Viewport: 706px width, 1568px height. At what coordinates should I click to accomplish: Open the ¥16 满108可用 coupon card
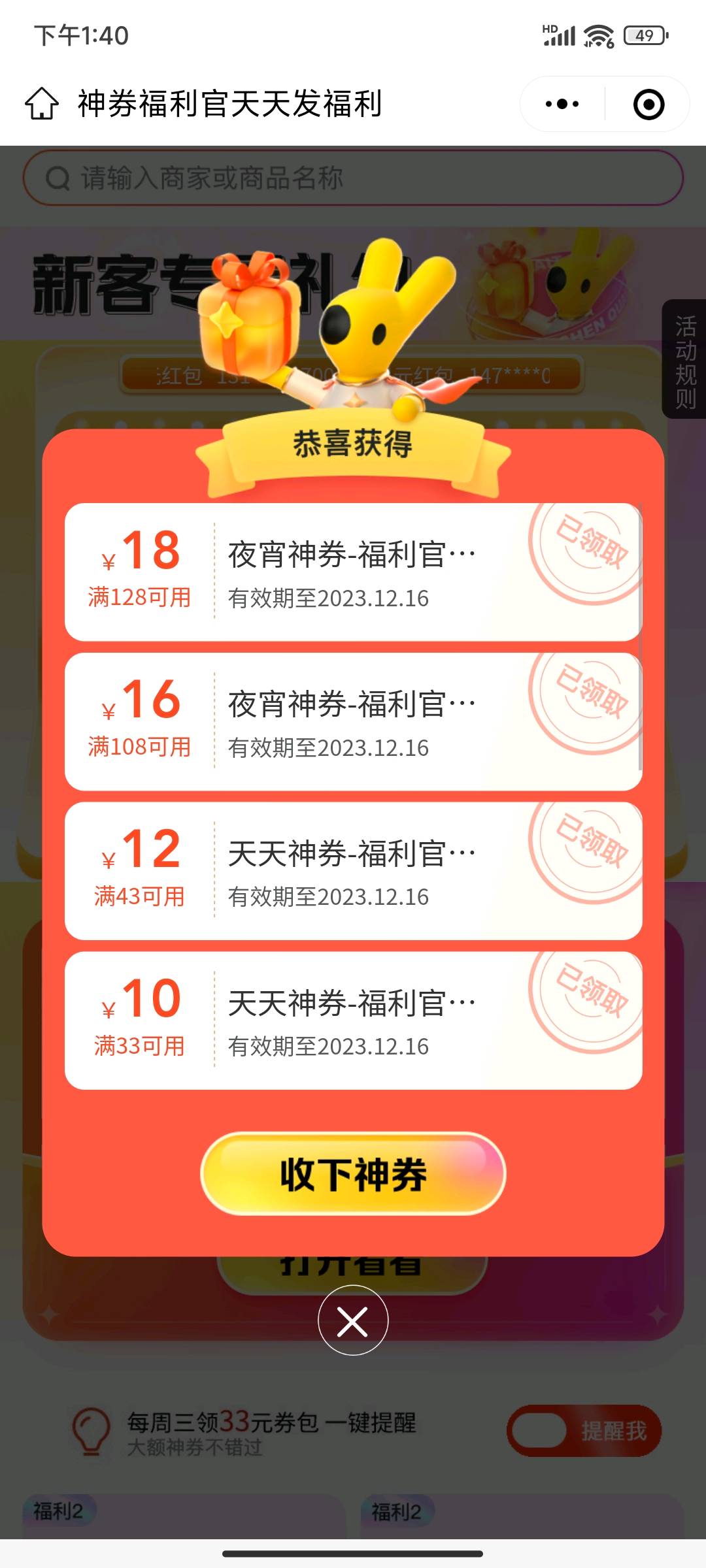[x=353, y=721]
